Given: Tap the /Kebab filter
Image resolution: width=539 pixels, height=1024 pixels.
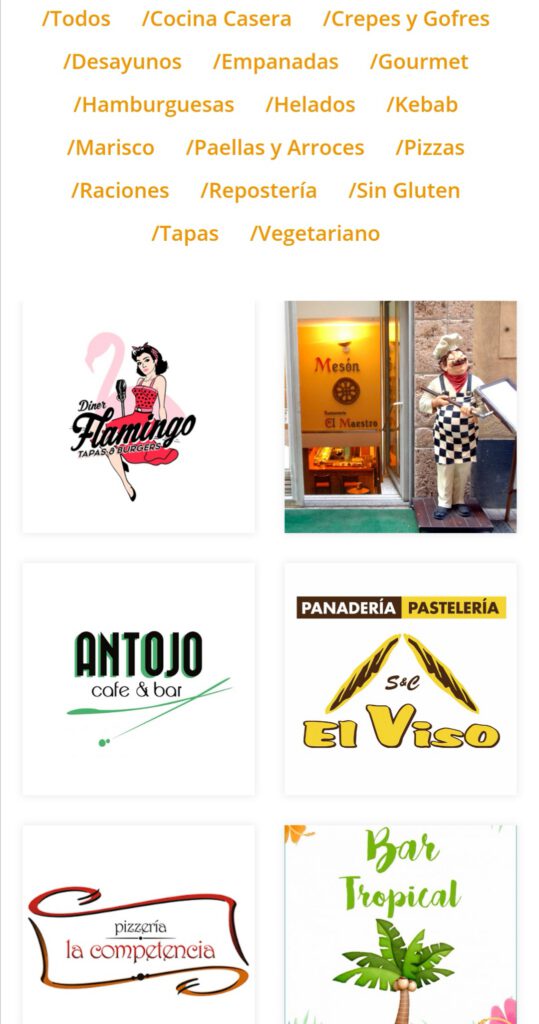Looking at the screenshot, I should coord(422,105).
